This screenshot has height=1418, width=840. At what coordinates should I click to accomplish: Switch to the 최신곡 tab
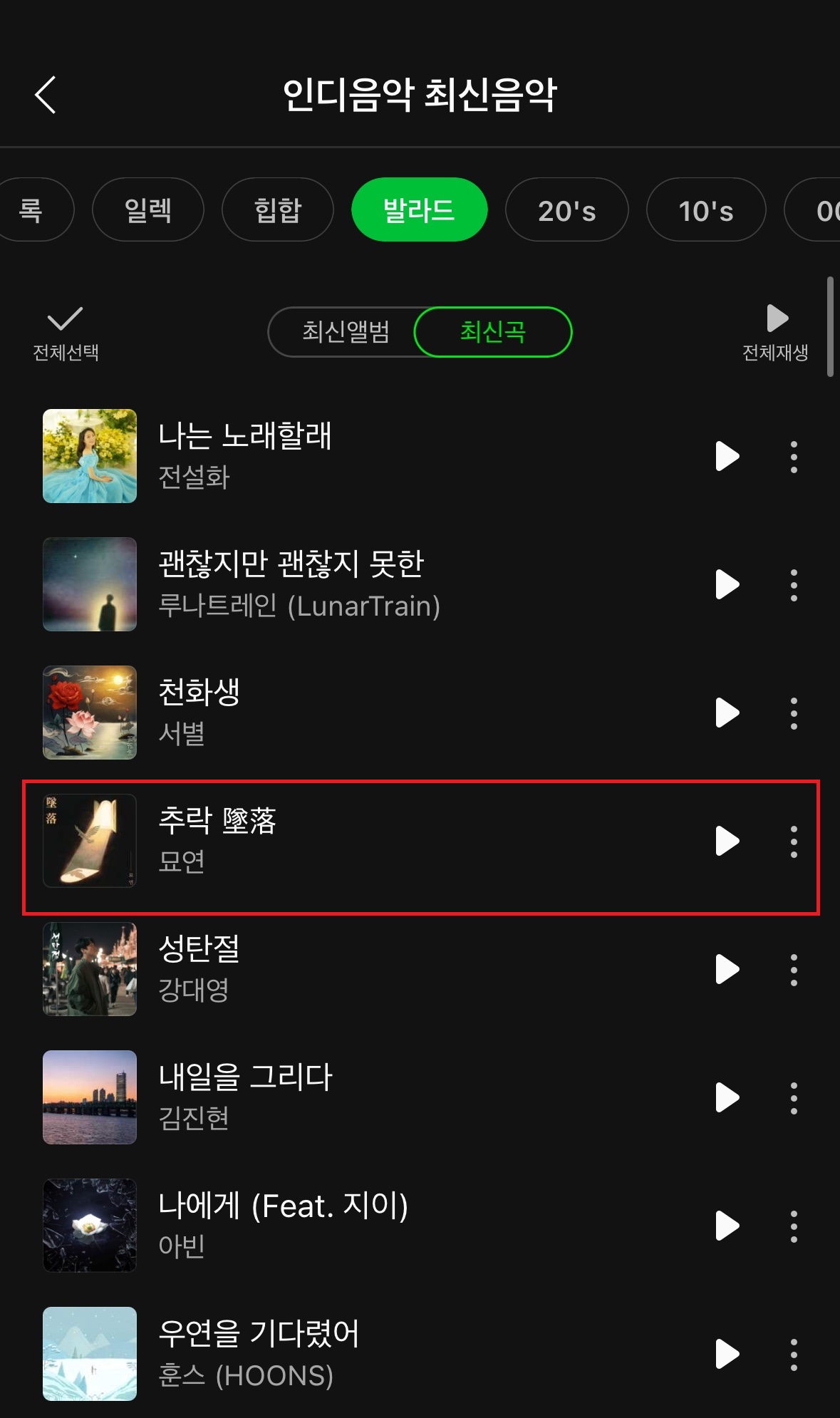point(492,332)
